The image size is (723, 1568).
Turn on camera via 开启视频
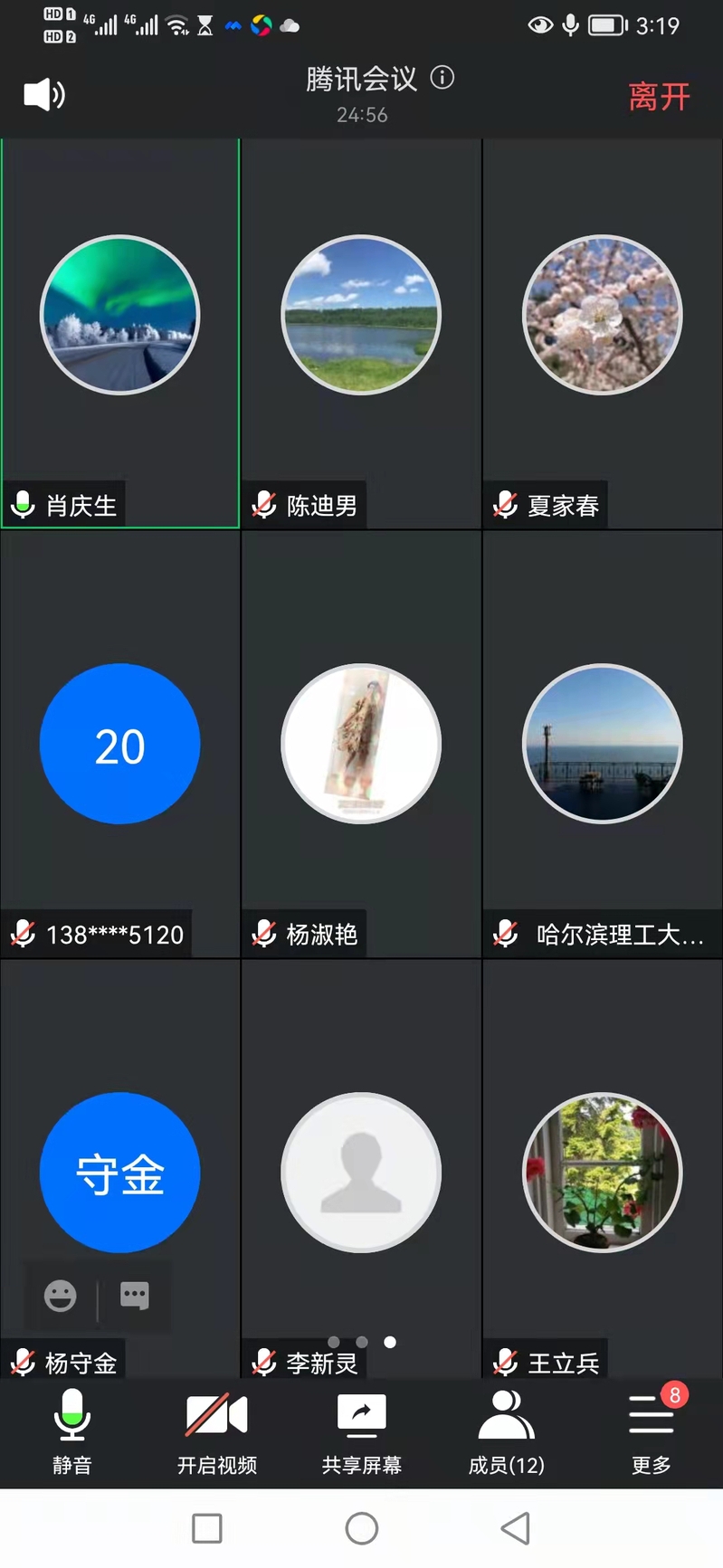coord(216,1430)
